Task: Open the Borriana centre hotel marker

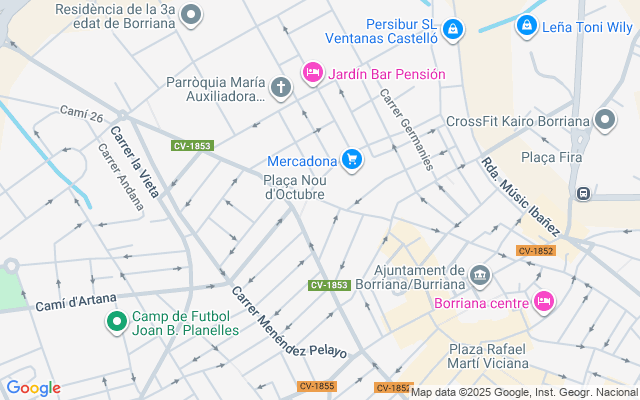Action: (544, 300)
